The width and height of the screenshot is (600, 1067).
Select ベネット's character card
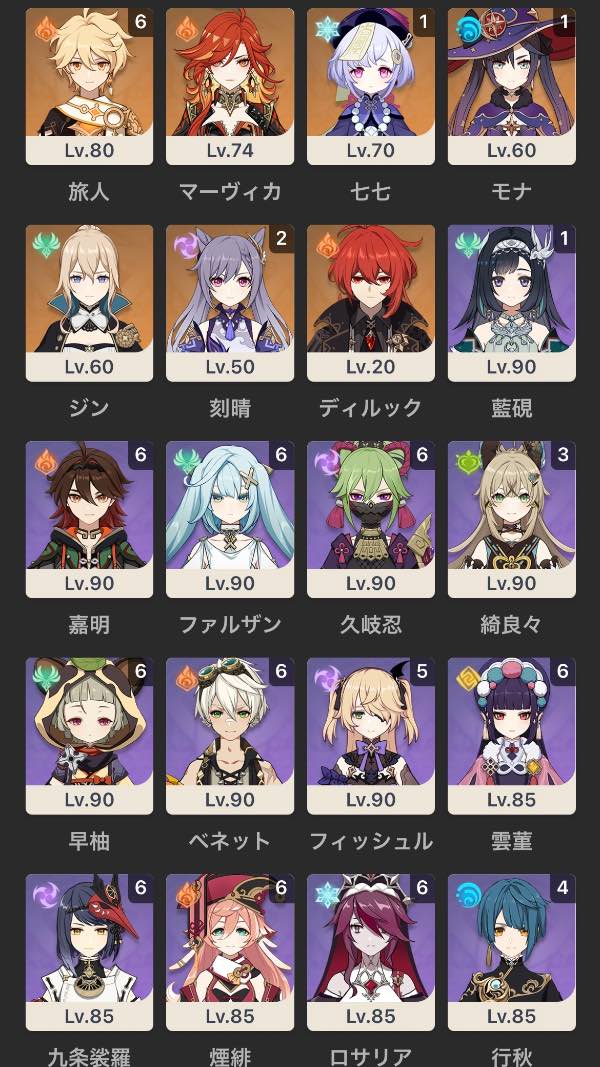coord(230,736)
